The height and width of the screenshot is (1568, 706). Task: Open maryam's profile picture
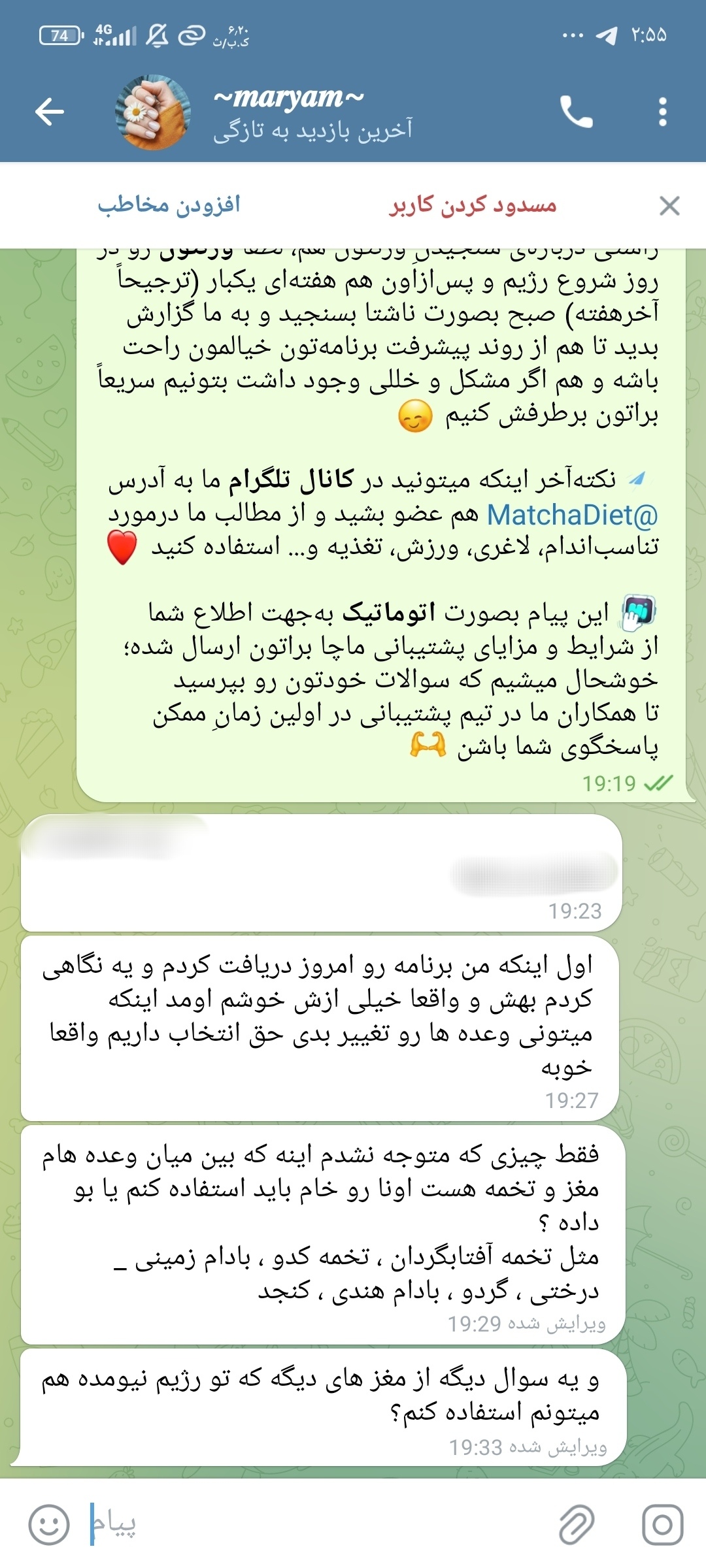[x=153, y=112]
